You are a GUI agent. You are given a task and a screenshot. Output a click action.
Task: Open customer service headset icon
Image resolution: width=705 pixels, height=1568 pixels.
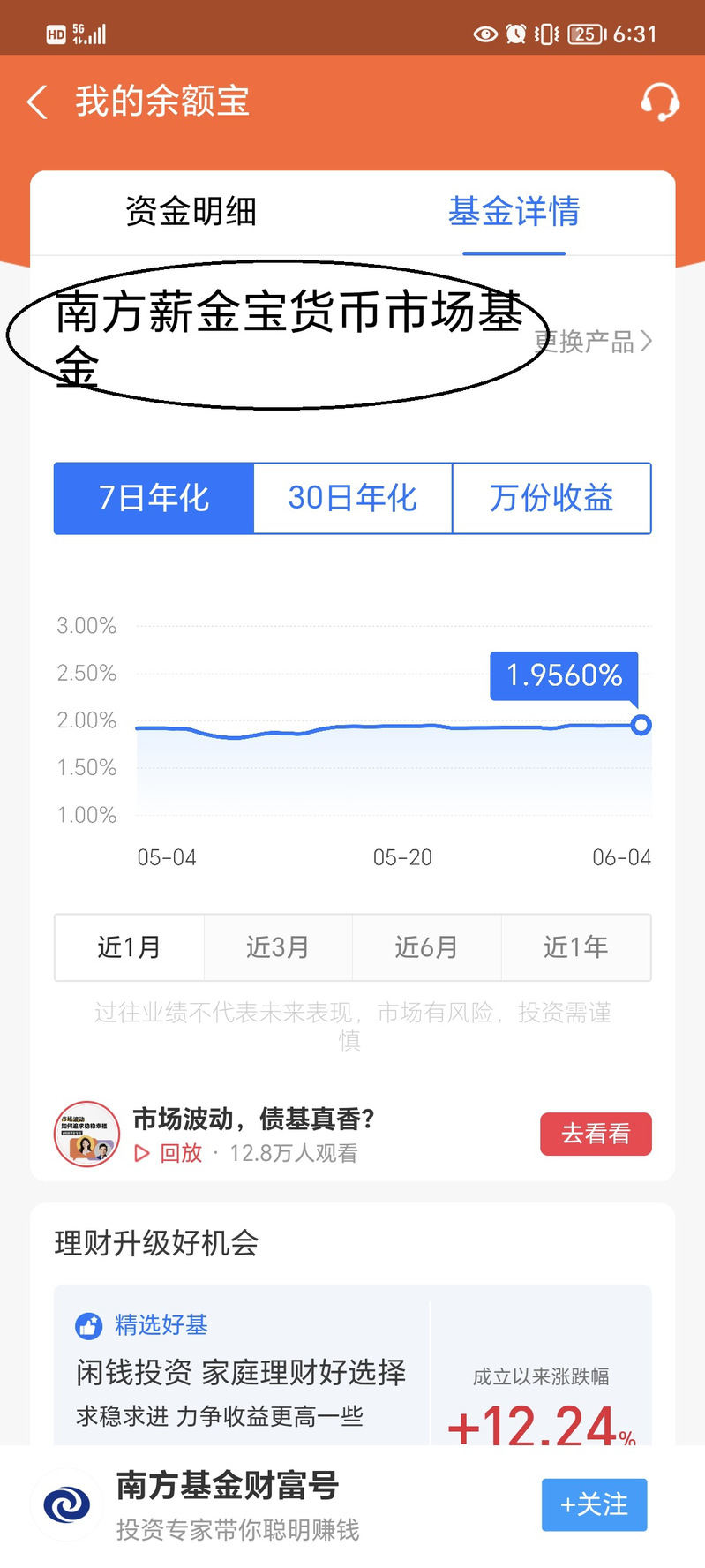tap(659, 102)
